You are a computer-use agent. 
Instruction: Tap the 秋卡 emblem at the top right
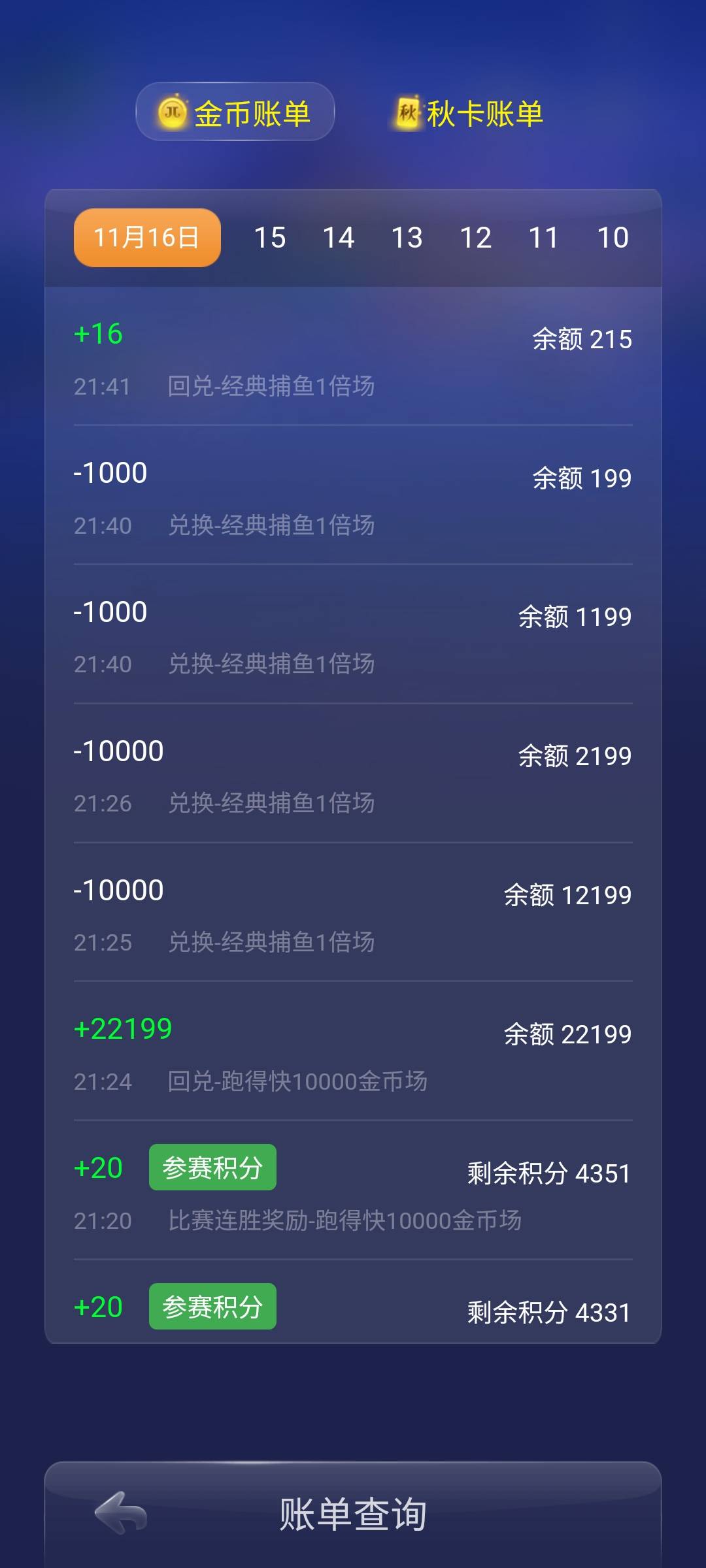pos(407,112)
